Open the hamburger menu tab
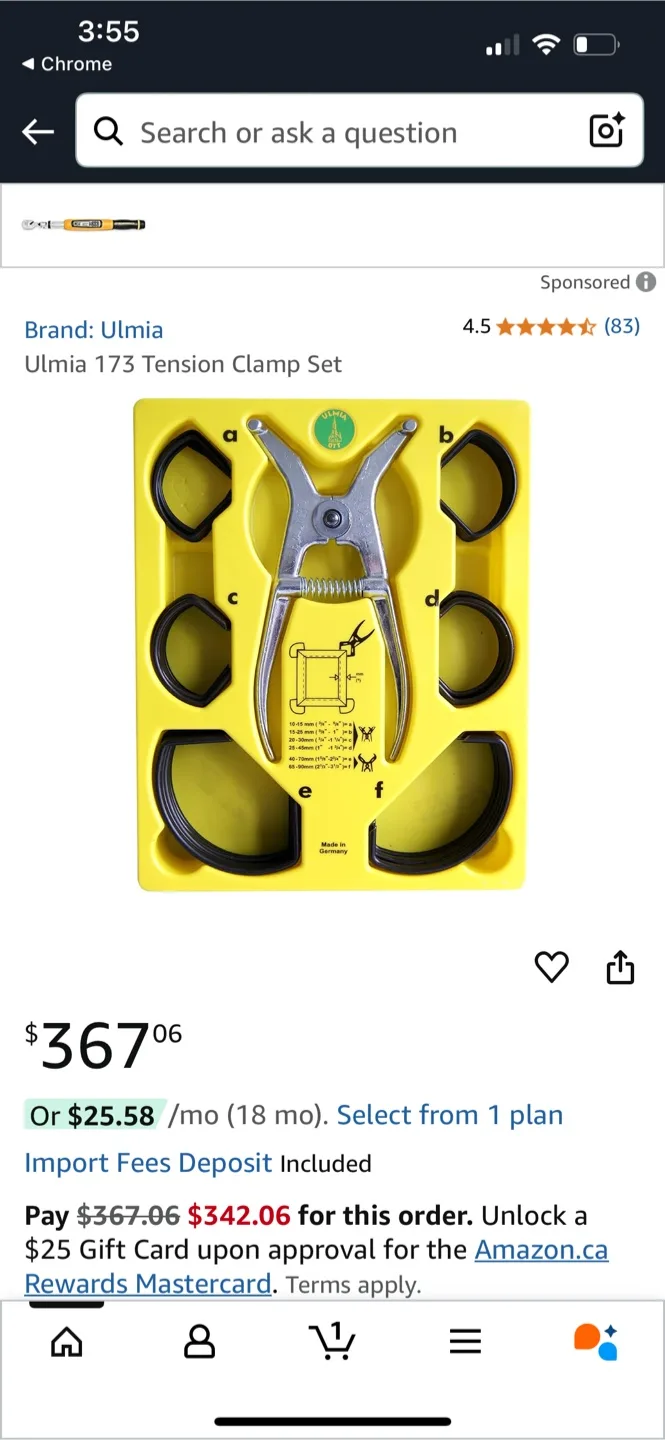The width and height of the screenshot is (665, 1440). 465,1341
